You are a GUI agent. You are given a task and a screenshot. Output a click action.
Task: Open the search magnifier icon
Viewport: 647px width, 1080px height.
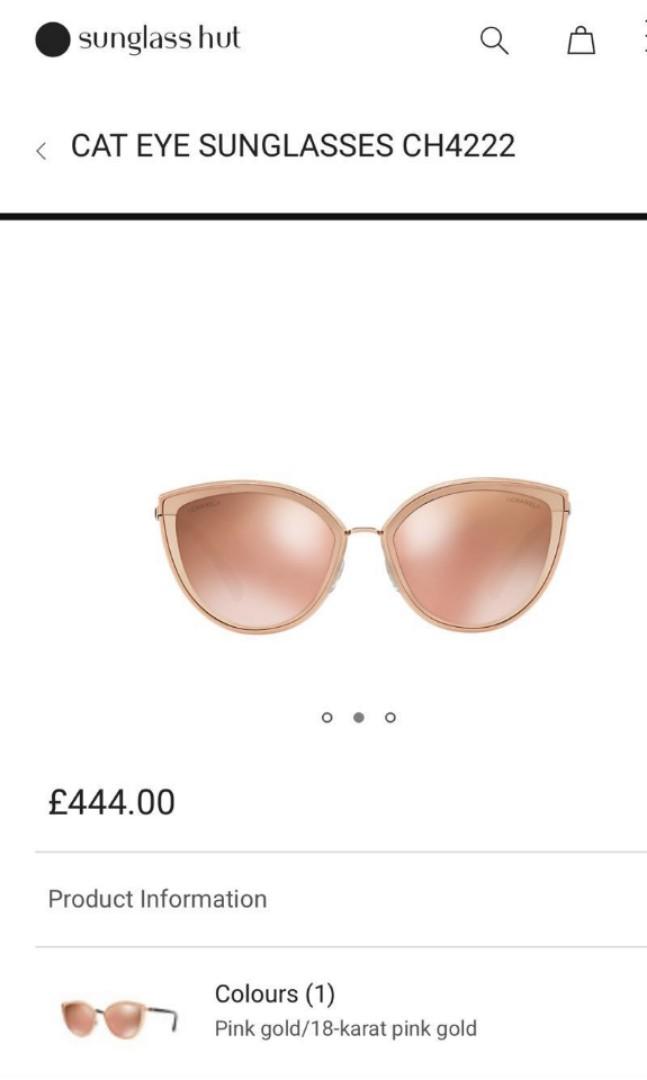tap(494, 41)
